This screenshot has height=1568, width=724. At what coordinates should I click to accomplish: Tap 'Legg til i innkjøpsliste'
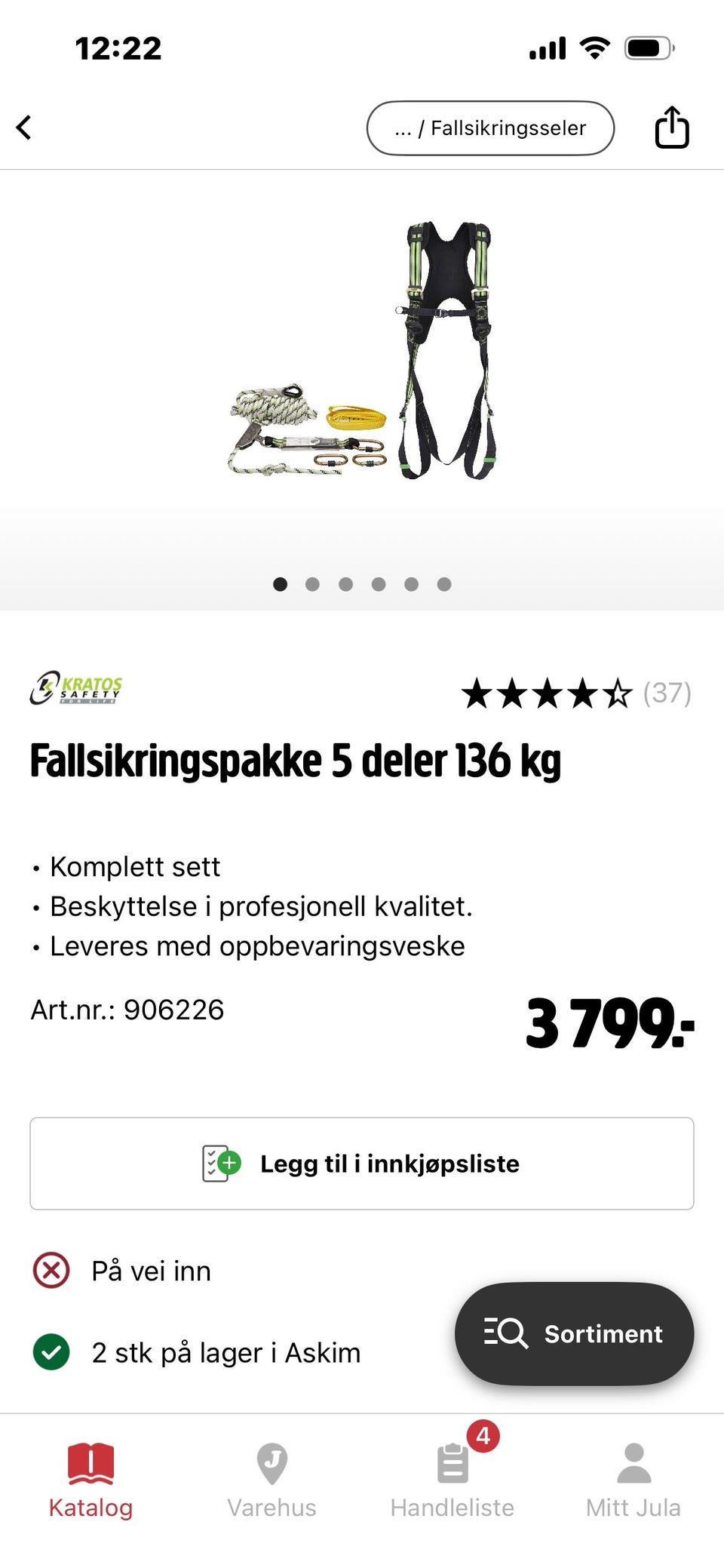point(362,1164)
